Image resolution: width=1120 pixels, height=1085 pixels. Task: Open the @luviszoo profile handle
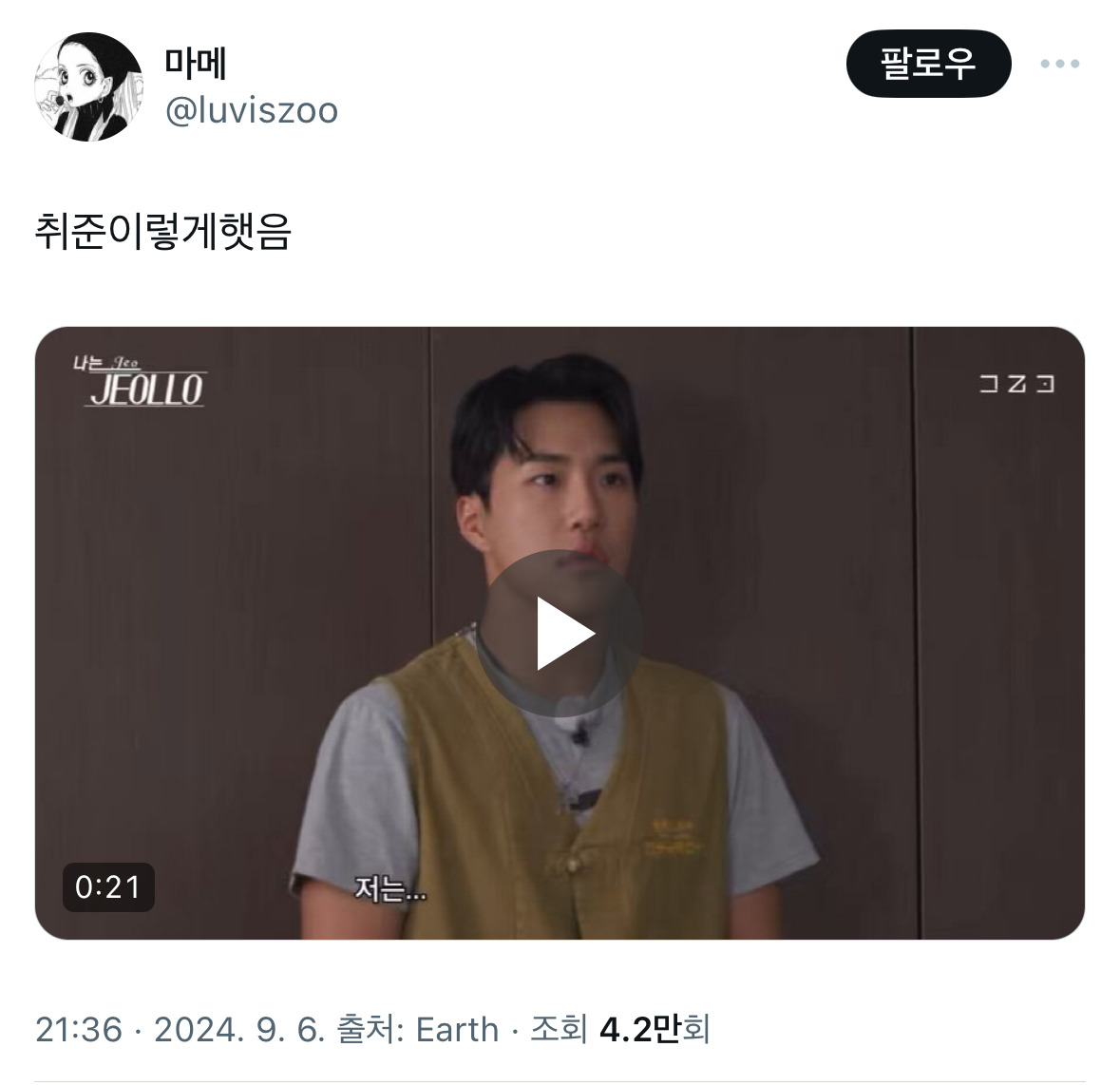[x=252, y=111]
